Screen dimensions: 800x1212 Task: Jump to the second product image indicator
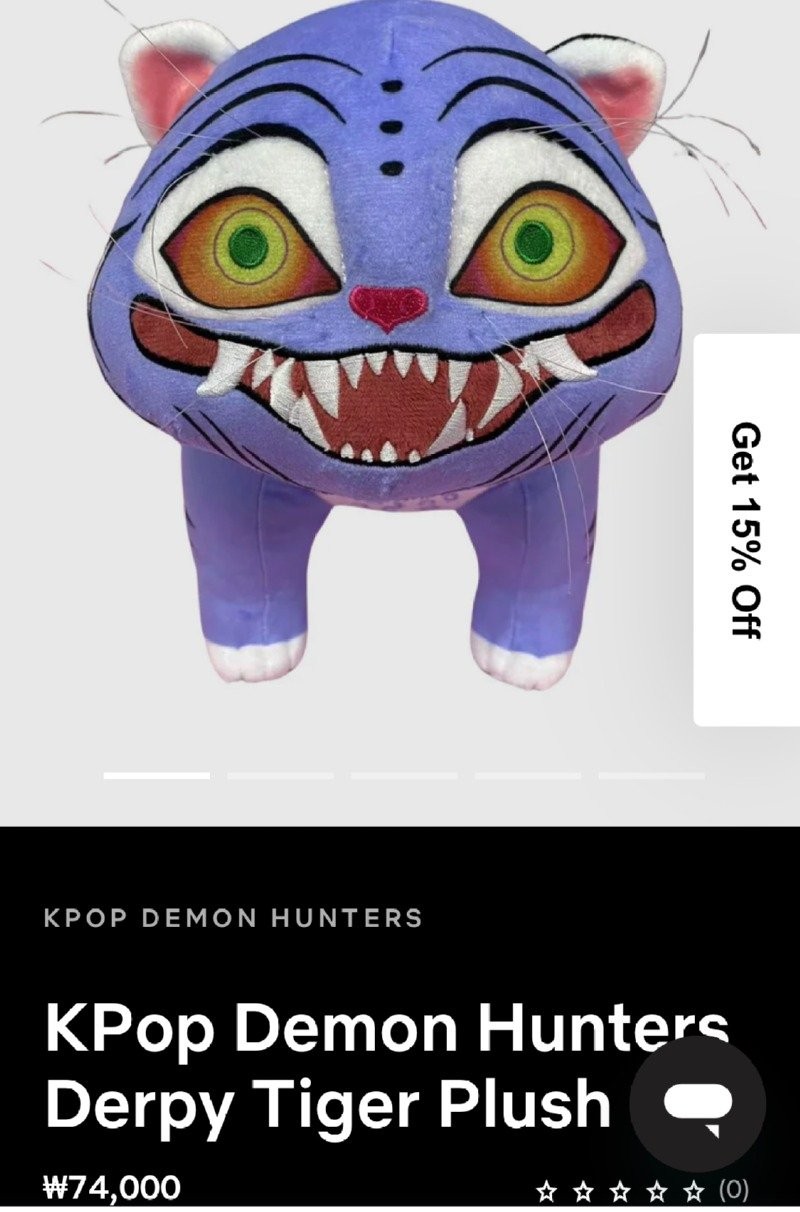[280, 775]
